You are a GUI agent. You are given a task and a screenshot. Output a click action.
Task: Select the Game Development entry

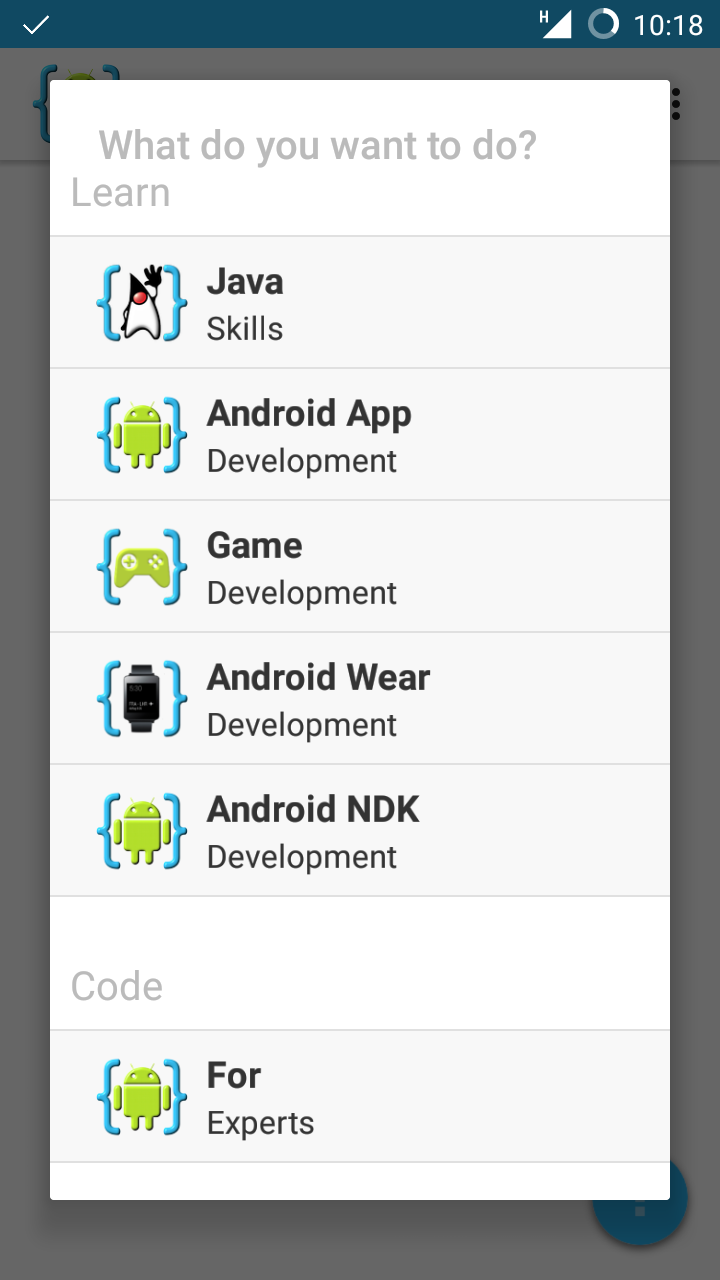pos(360,566)
